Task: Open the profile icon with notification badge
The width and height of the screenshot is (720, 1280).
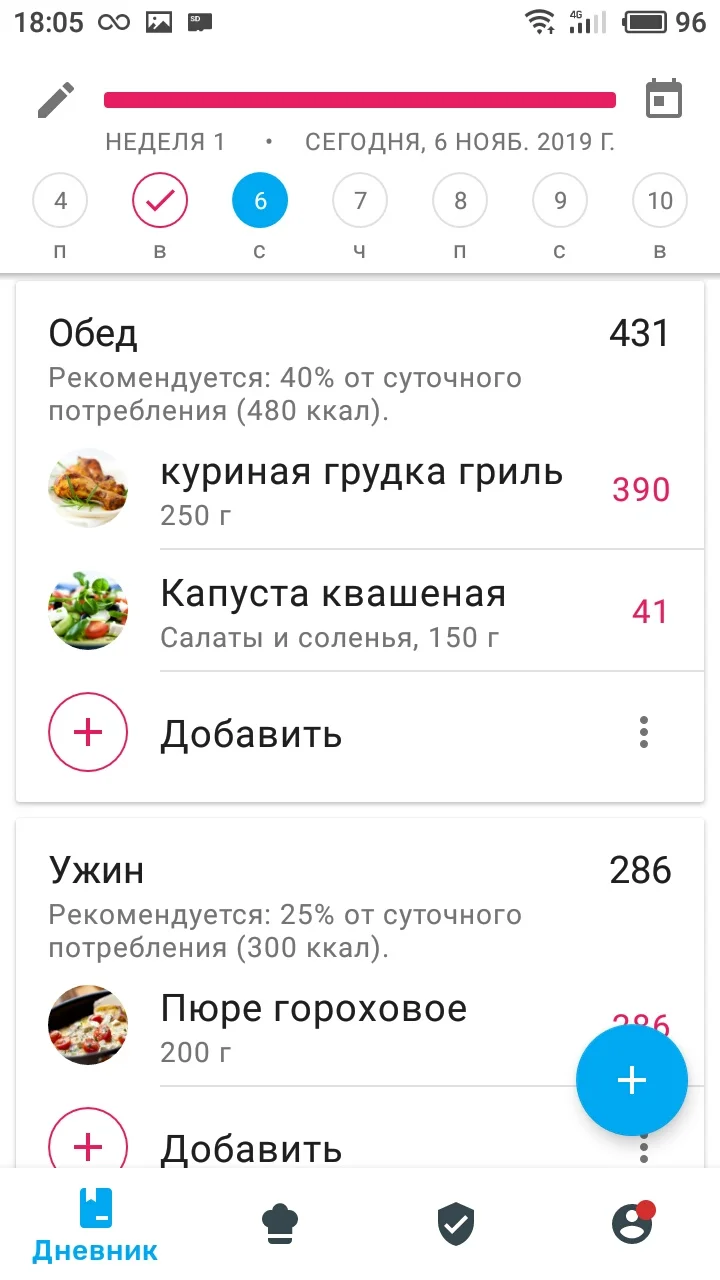Action: (632, 1222)
